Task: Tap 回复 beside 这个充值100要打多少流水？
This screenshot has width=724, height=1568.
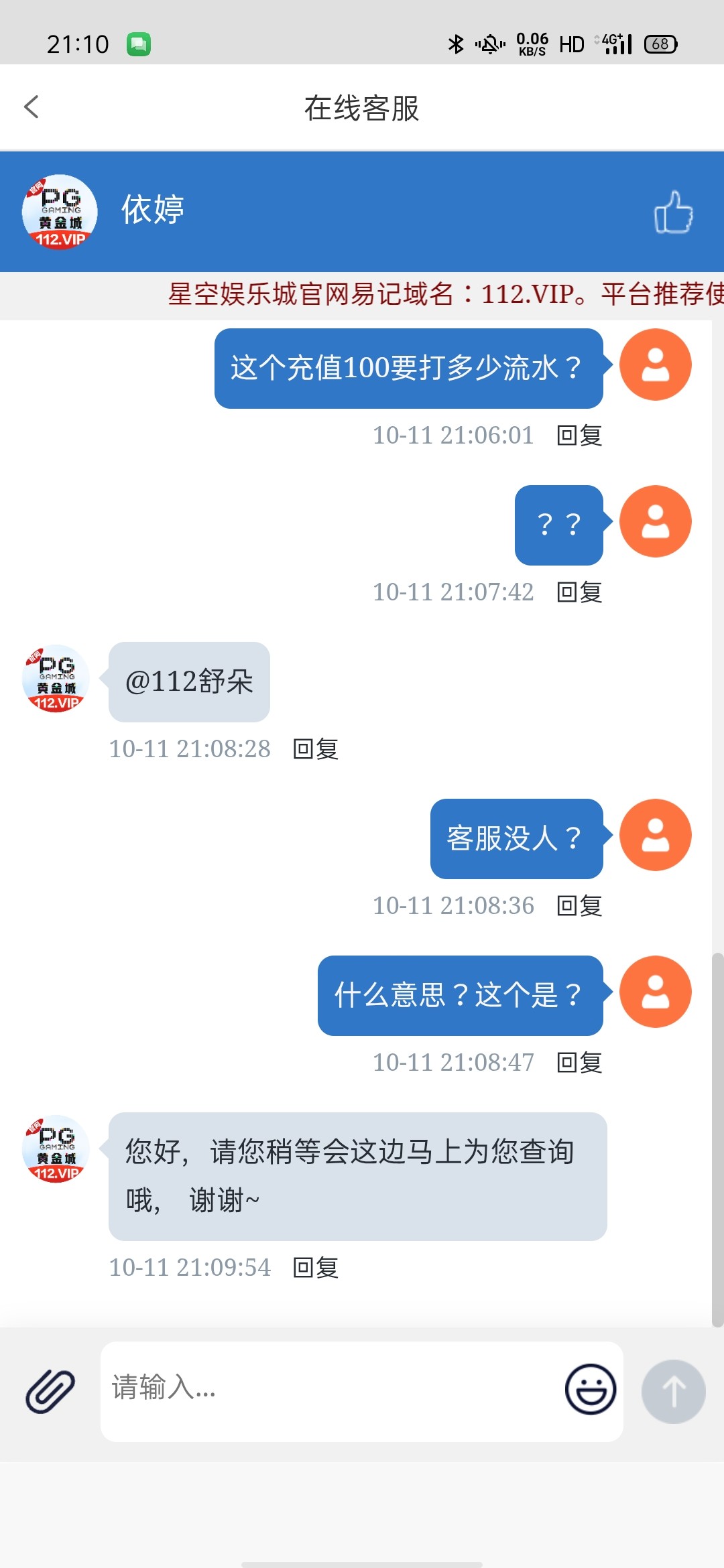Action: tap(579, 435)
